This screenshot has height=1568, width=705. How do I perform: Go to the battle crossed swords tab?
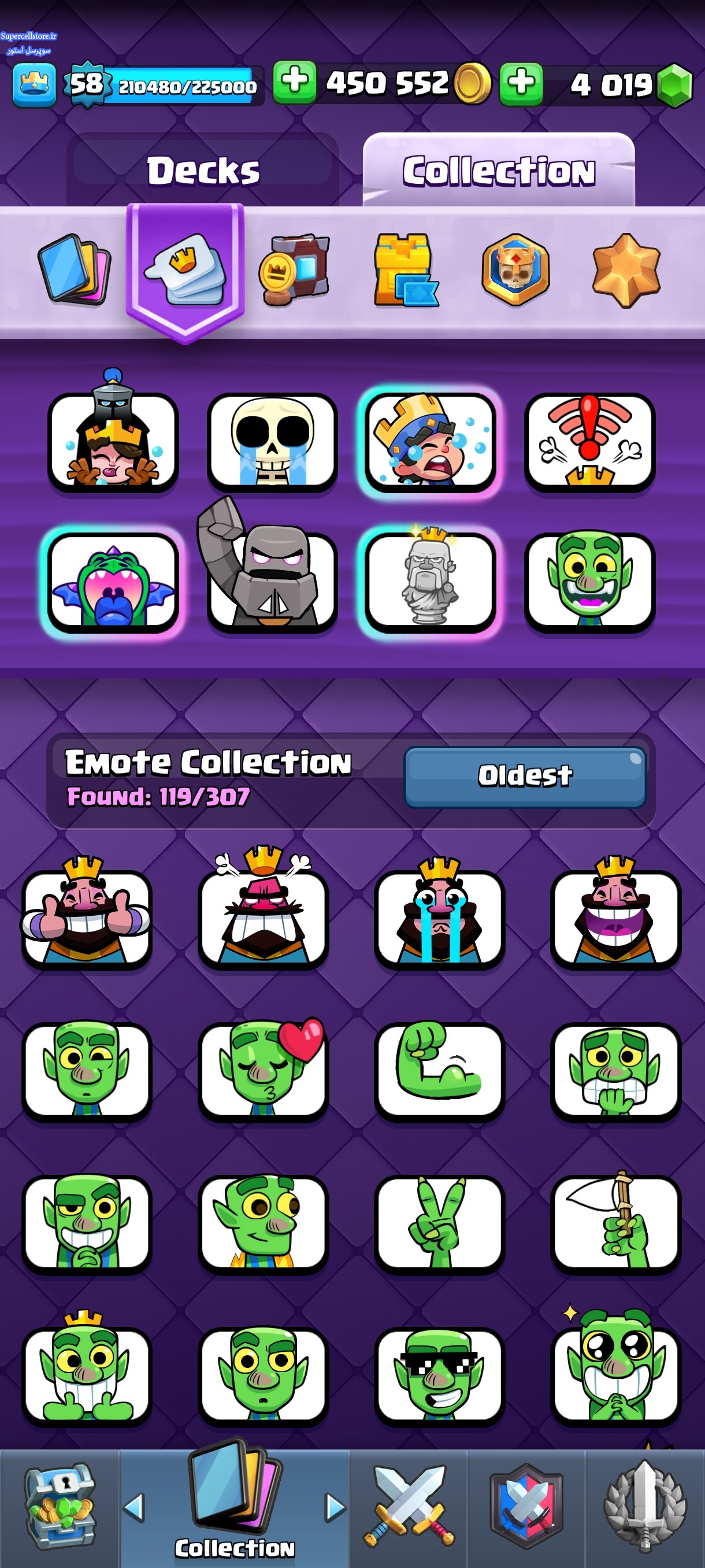[409, 1507]
